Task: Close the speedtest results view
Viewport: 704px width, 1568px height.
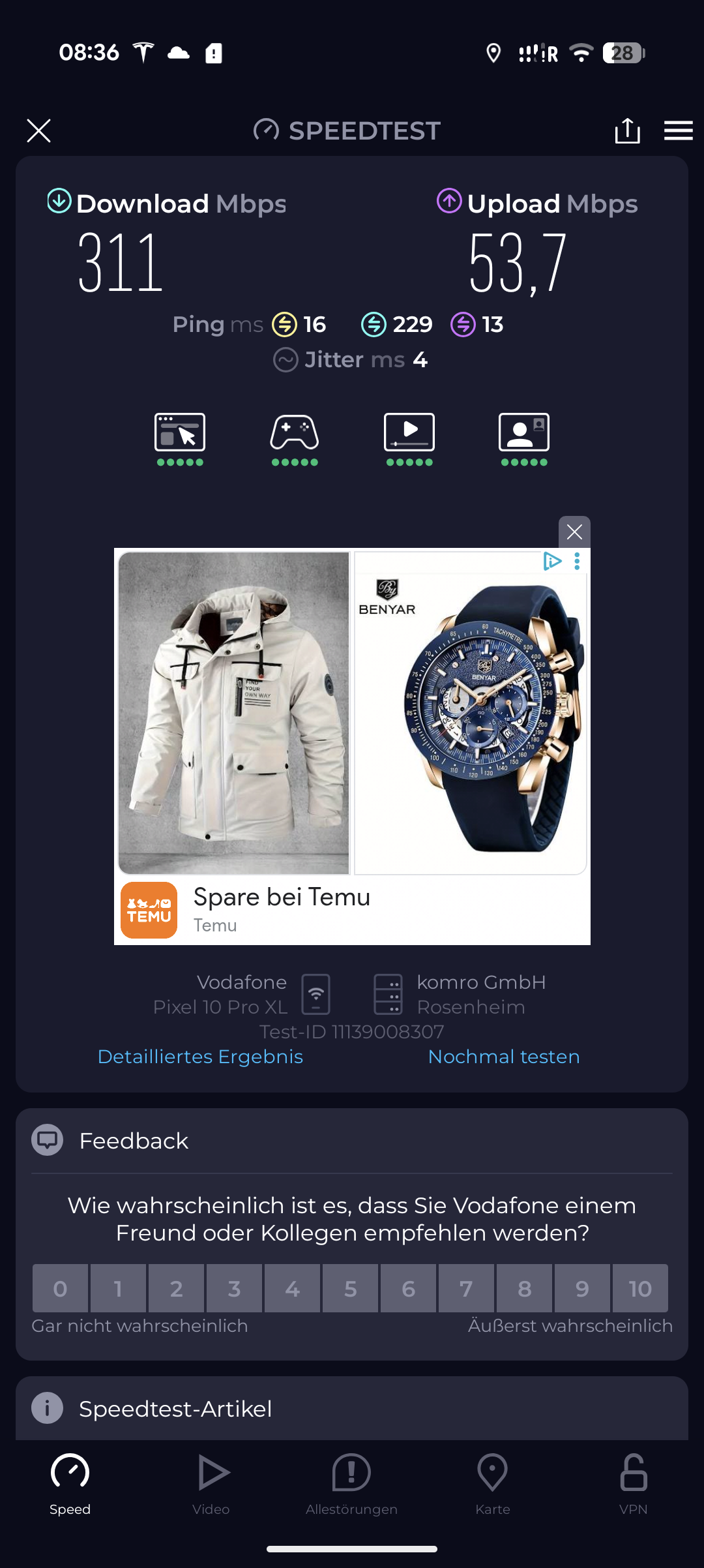Action: pos(39,130)
